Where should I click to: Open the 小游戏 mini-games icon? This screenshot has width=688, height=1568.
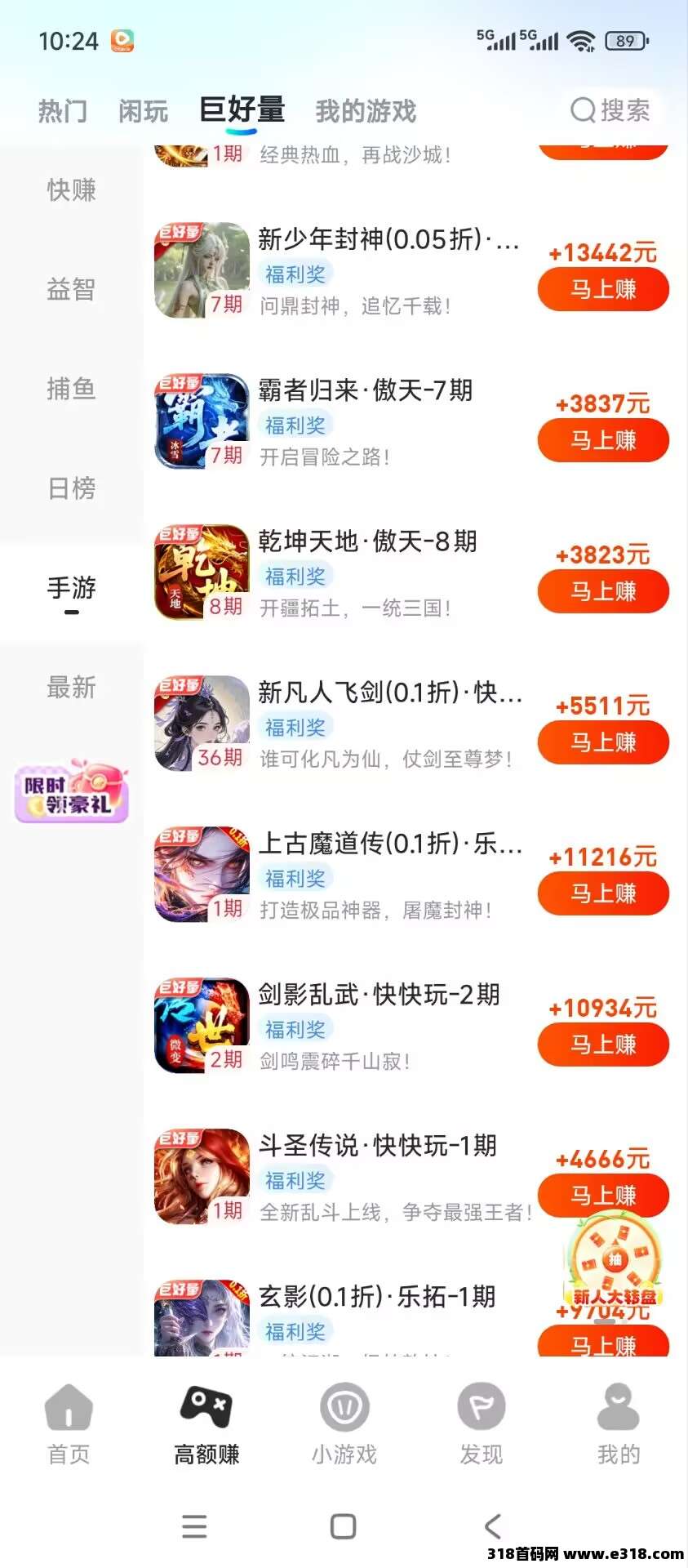[x=344, y=1410]
